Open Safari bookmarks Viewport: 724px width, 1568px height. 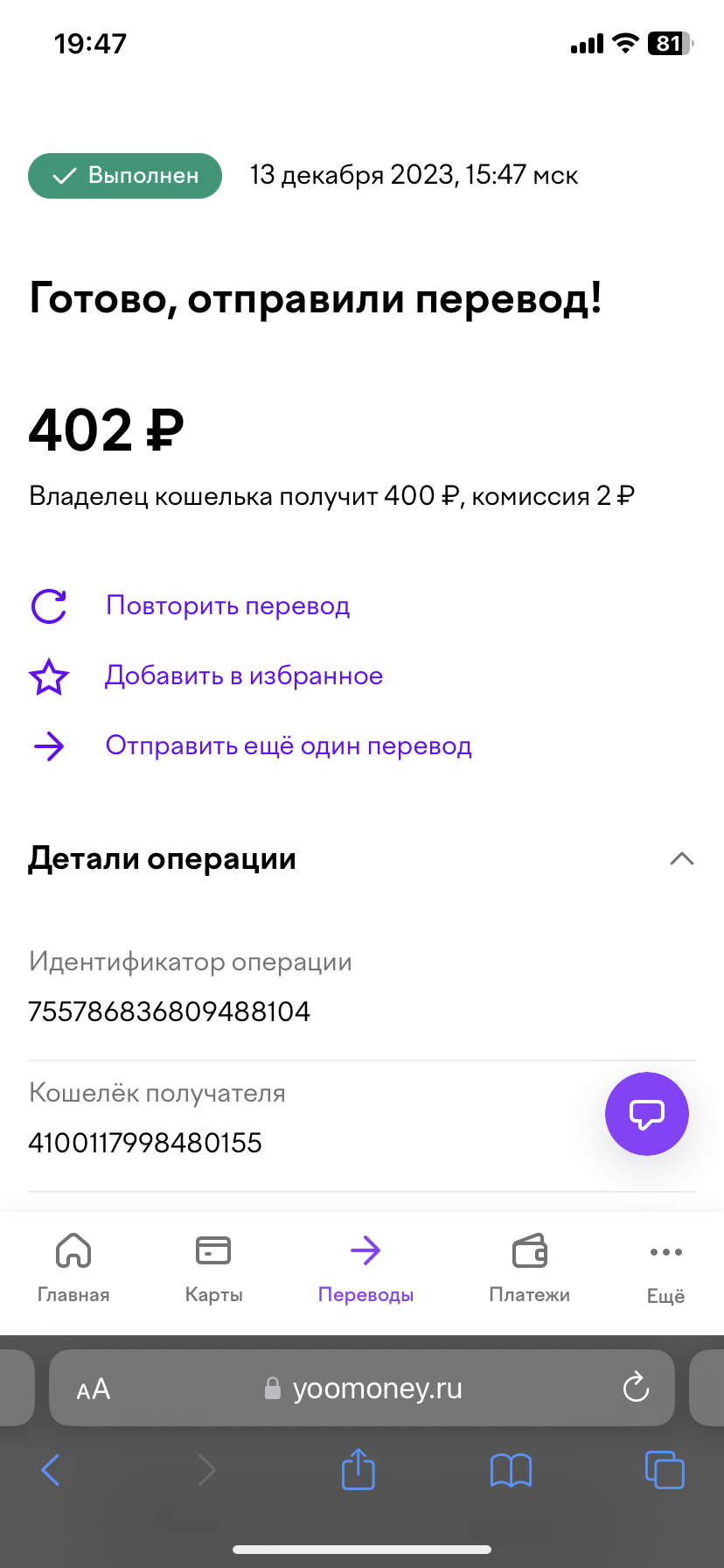pyautogui.click(x=512, y=1470)
